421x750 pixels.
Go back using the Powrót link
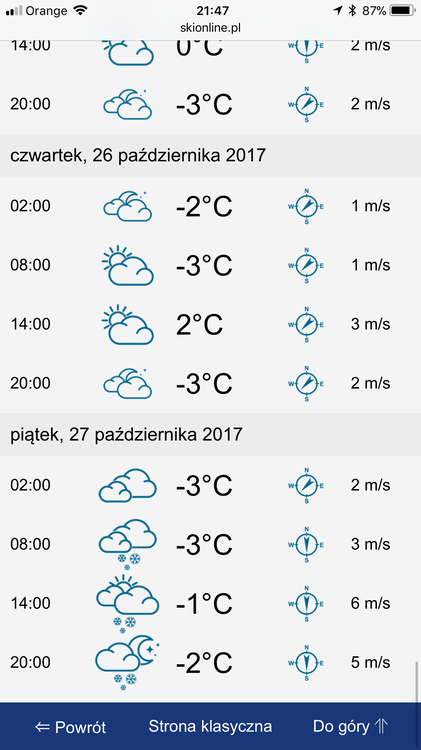pos(70,727)
